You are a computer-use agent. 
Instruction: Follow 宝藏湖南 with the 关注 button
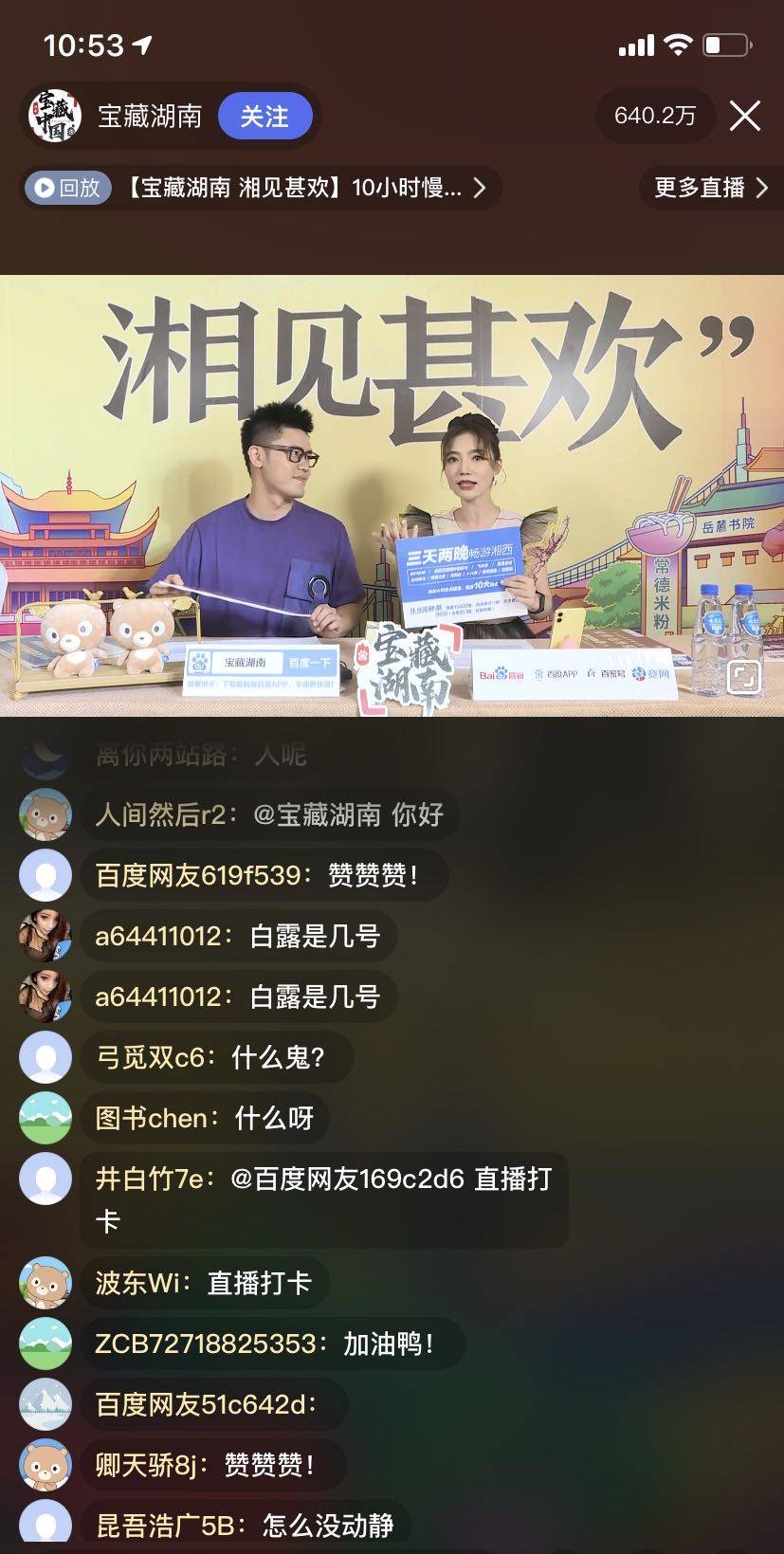[x=264, y=117]
